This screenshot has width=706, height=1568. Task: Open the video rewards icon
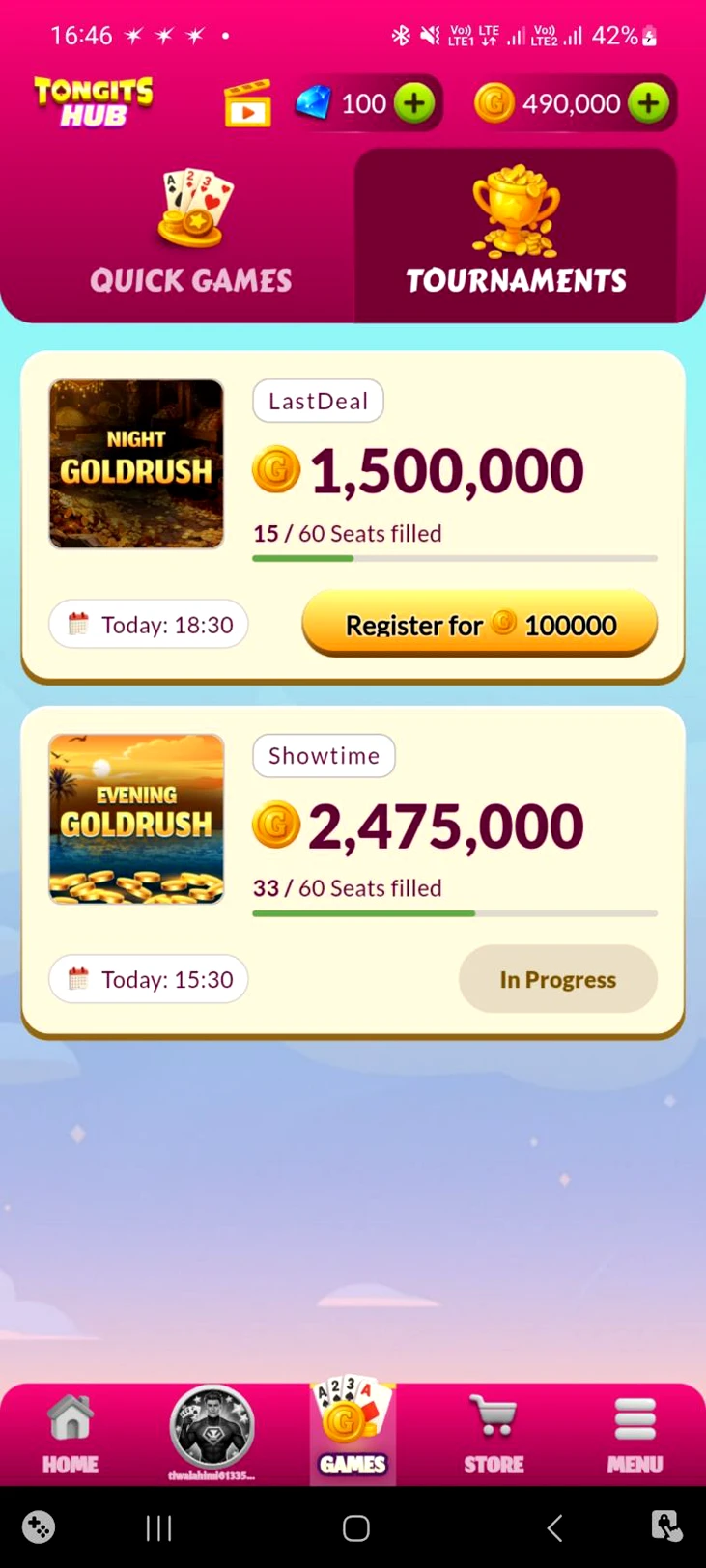247,105
